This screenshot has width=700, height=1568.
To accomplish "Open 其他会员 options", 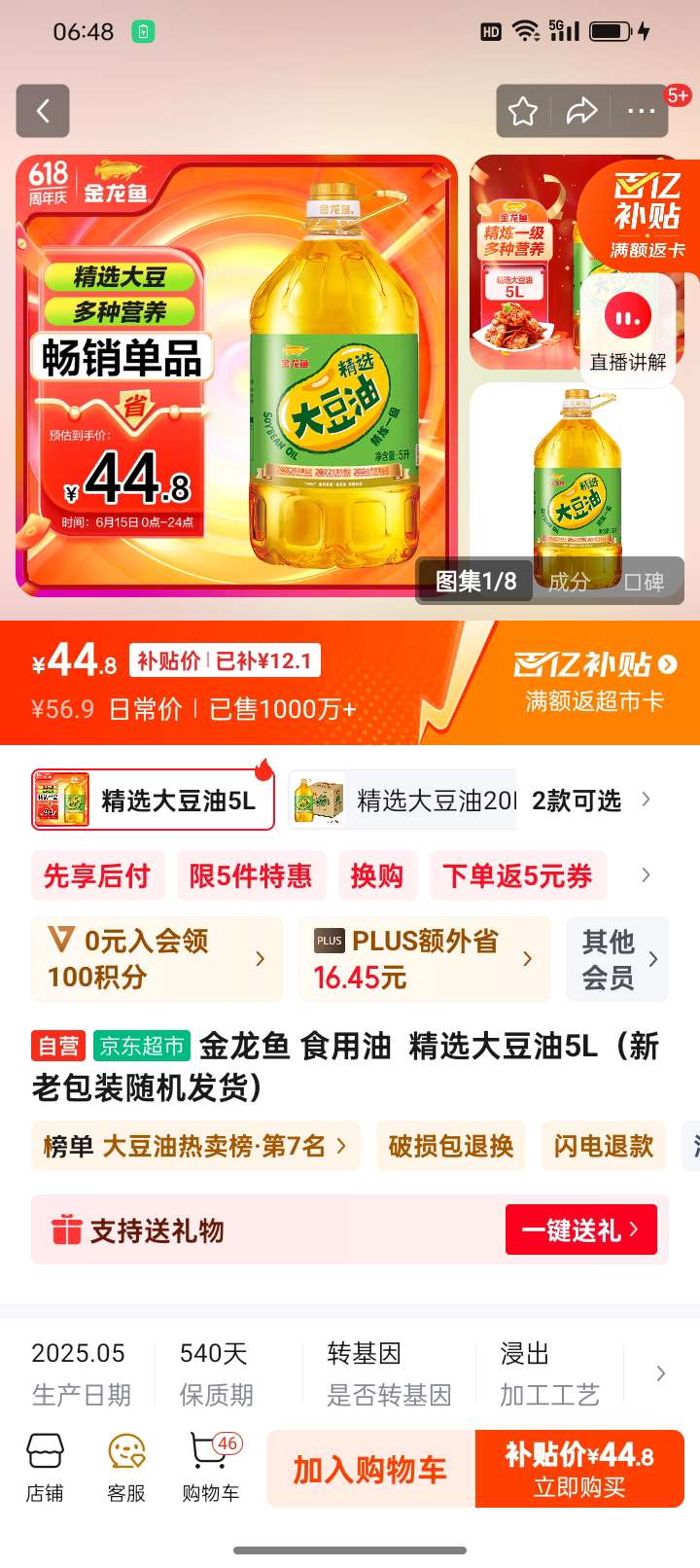I will pos(617,958).
